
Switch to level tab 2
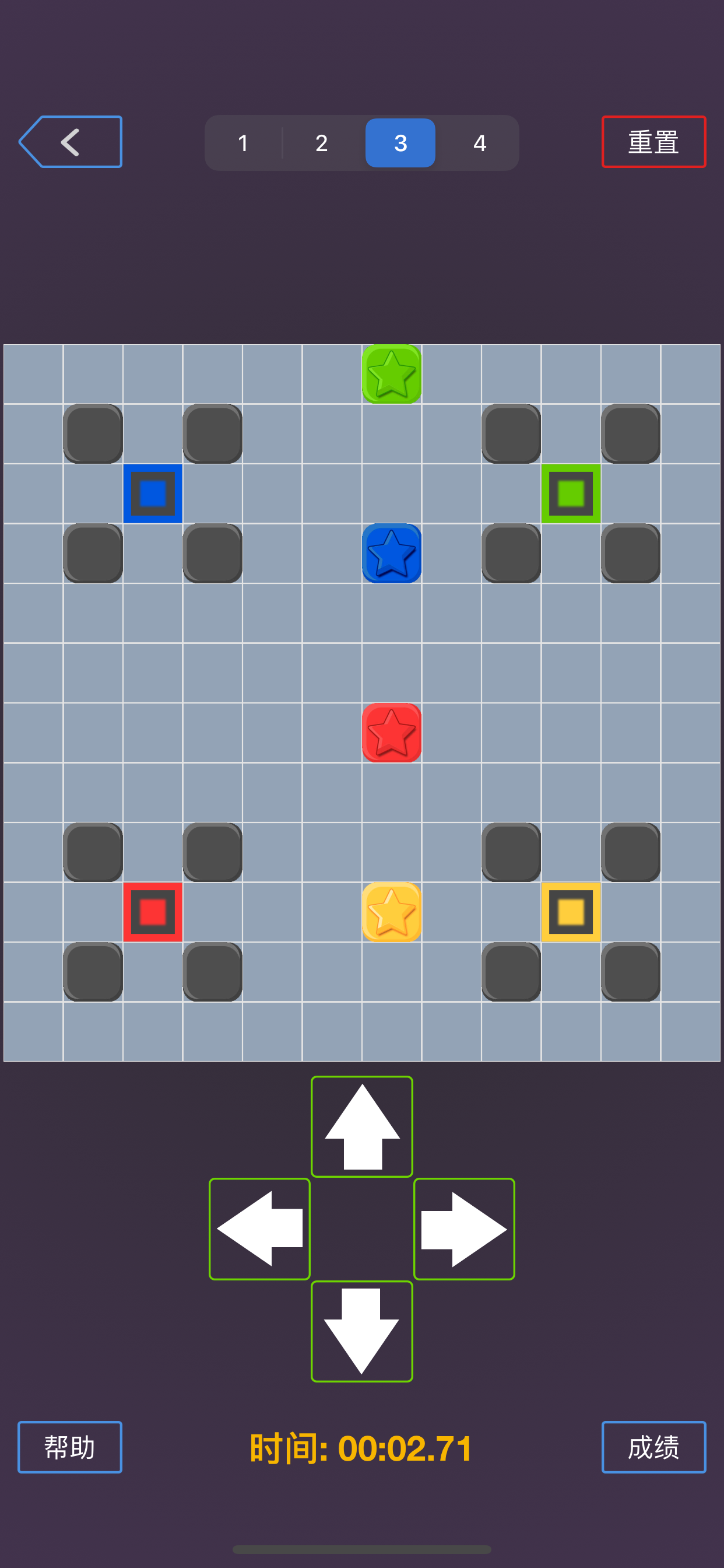click(322, 143)
